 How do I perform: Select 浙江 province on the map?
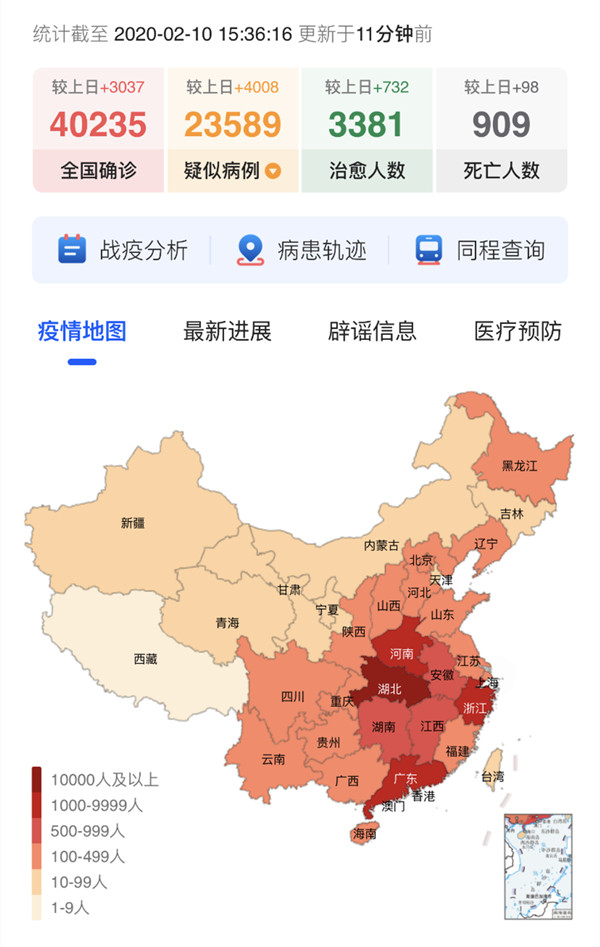[x=474, y=706]
